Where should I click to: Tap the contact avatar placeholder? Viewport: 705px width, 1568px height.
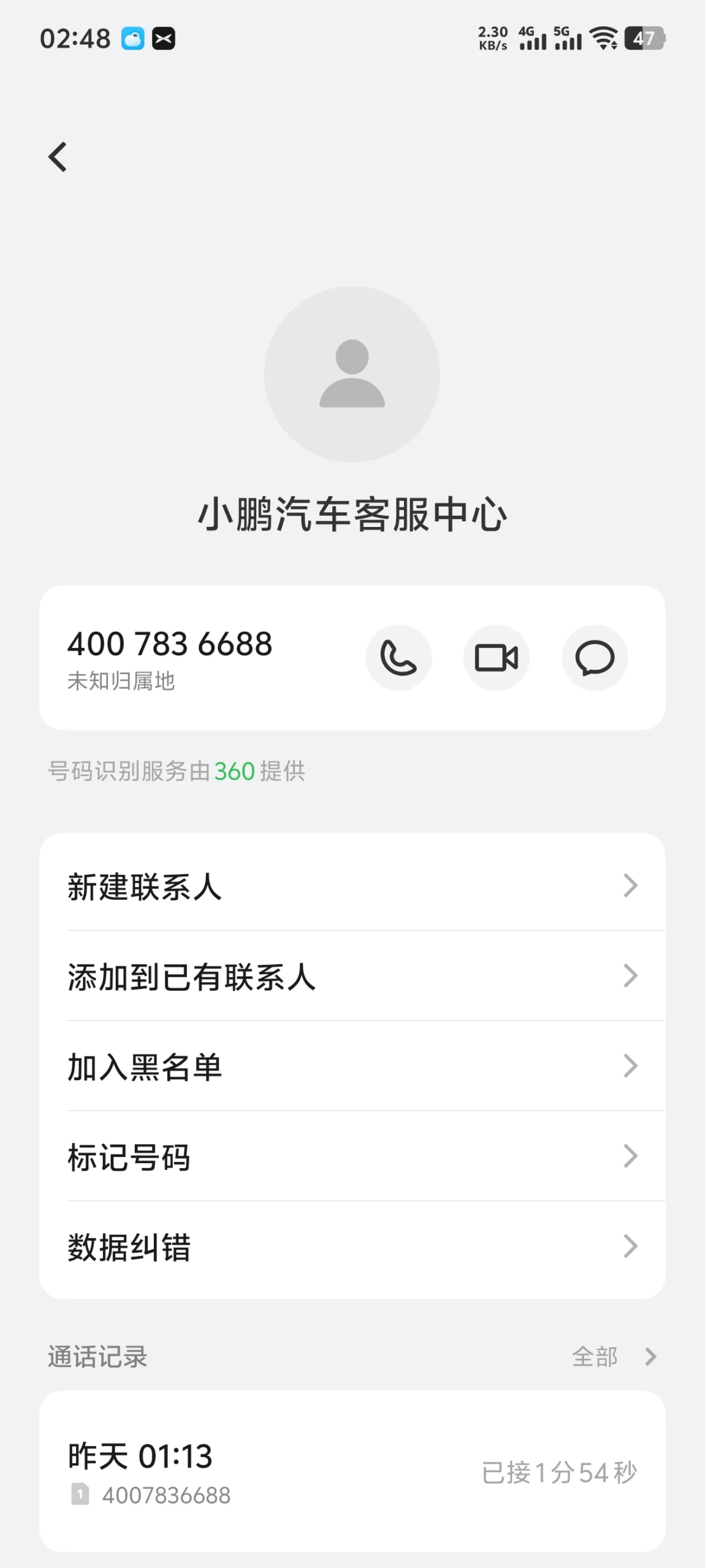click(x=352, y=374)
